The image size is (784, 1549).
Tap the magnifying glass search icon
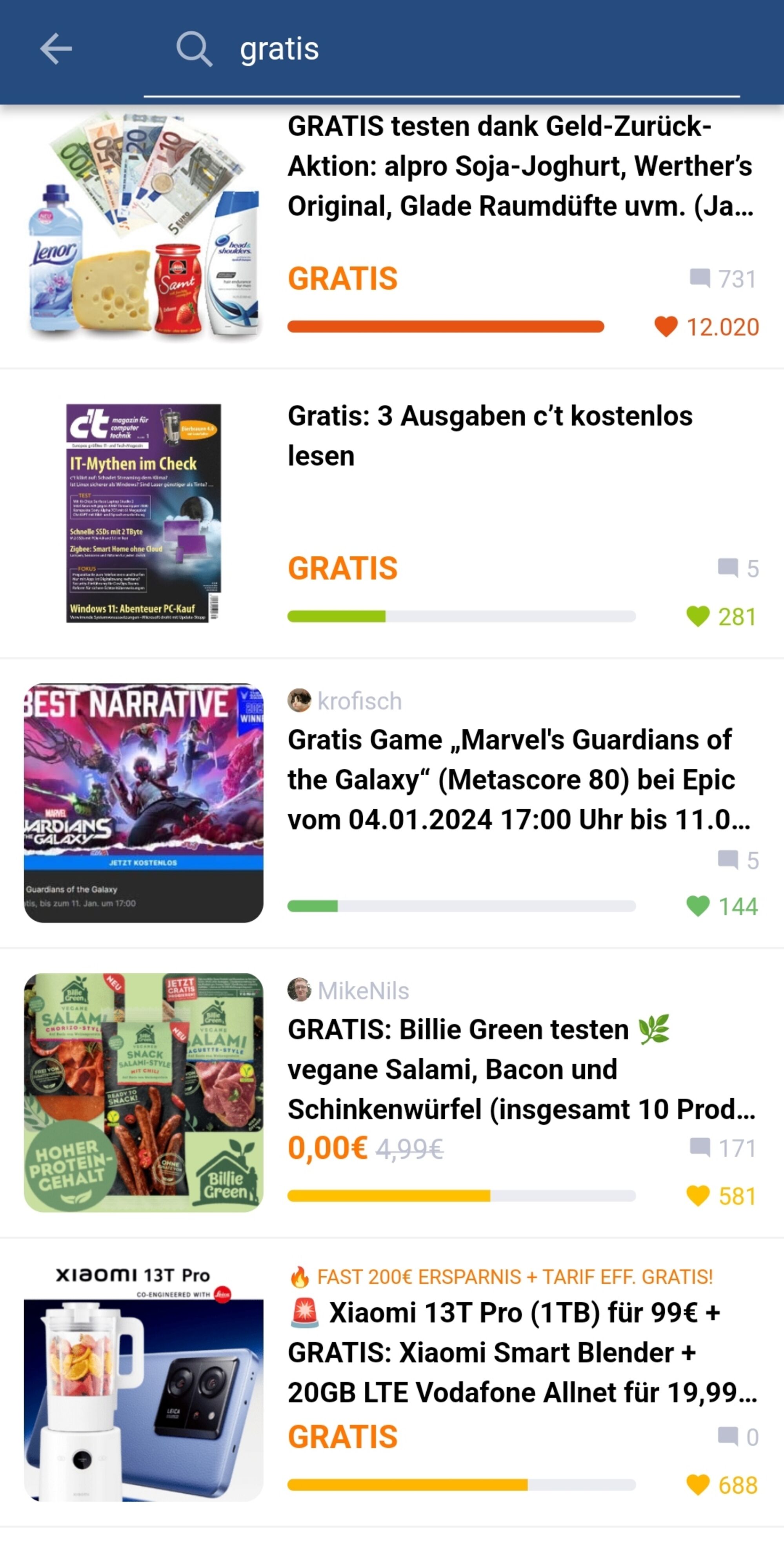tap(194, 49)
